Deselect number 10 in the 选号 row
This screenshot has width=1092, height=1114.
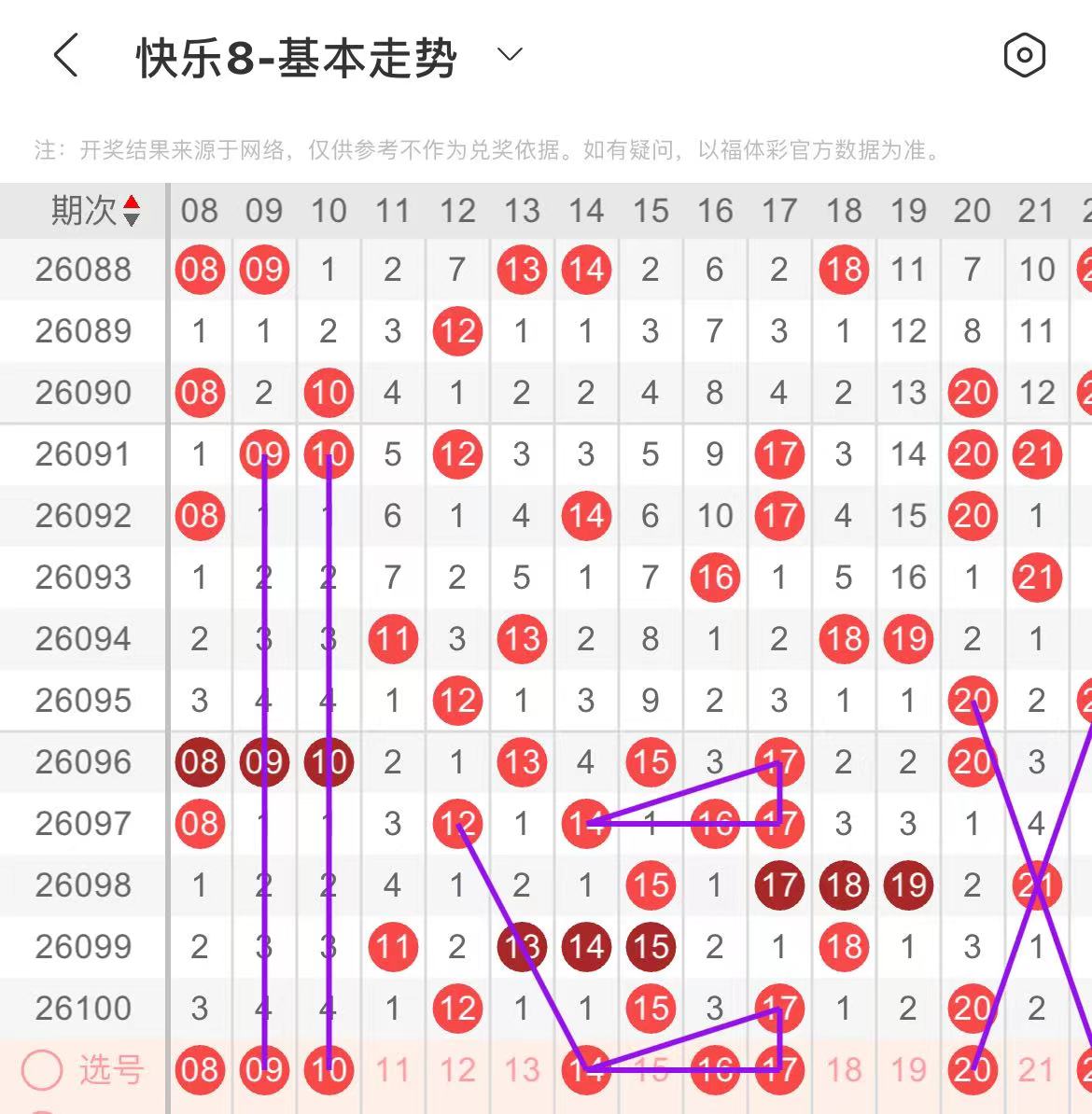point(329,1070)
